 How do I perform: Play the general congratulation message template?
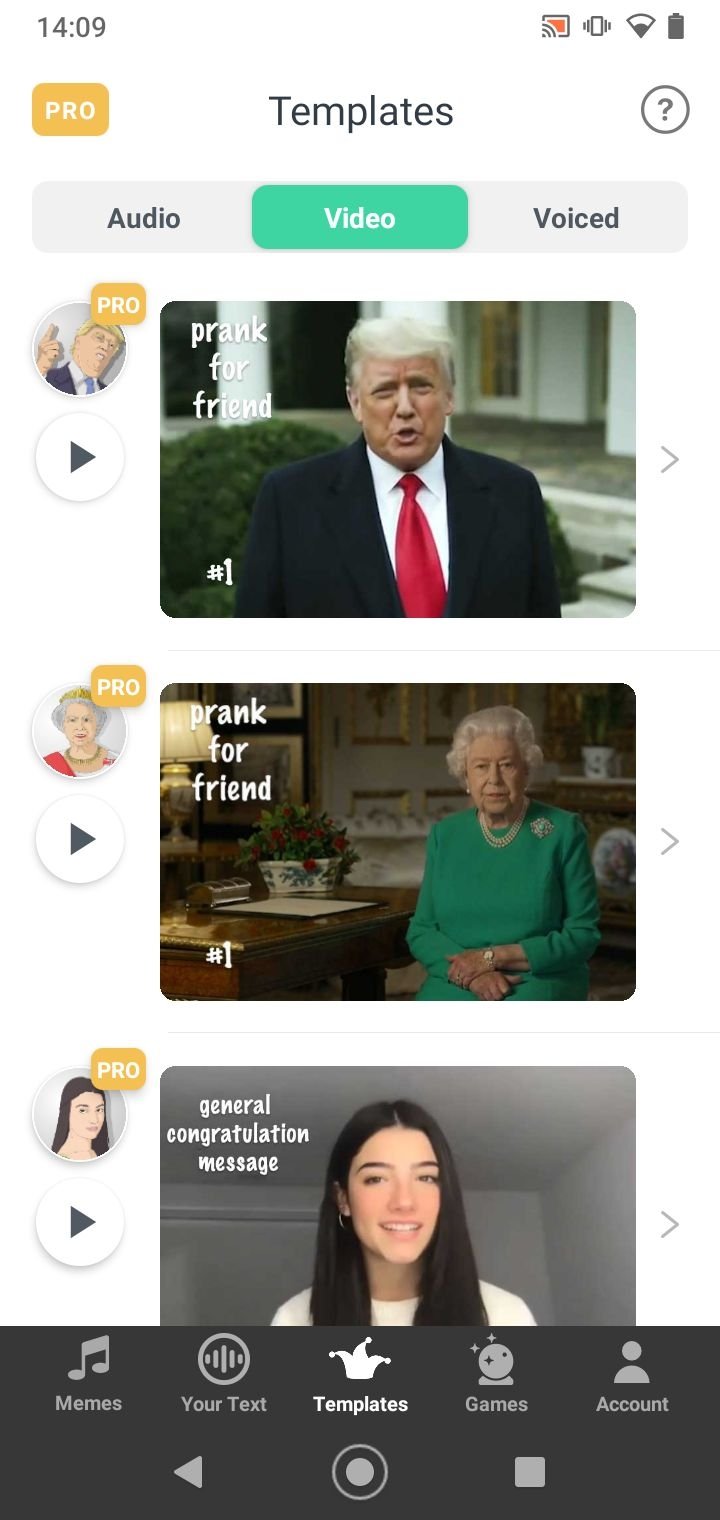point(80,1222)
